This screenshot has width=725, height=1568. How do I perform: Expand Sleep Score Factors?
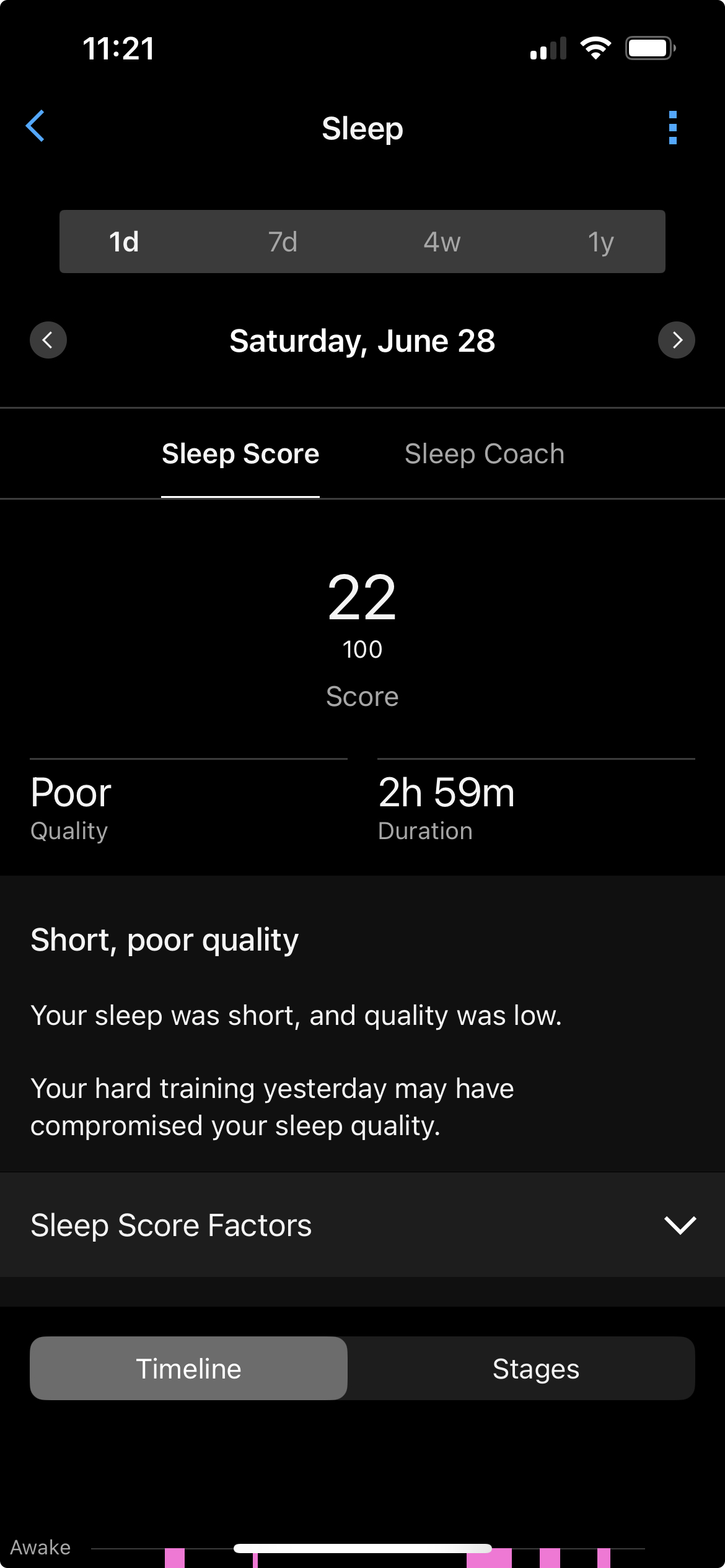(x=362, y=1225)
